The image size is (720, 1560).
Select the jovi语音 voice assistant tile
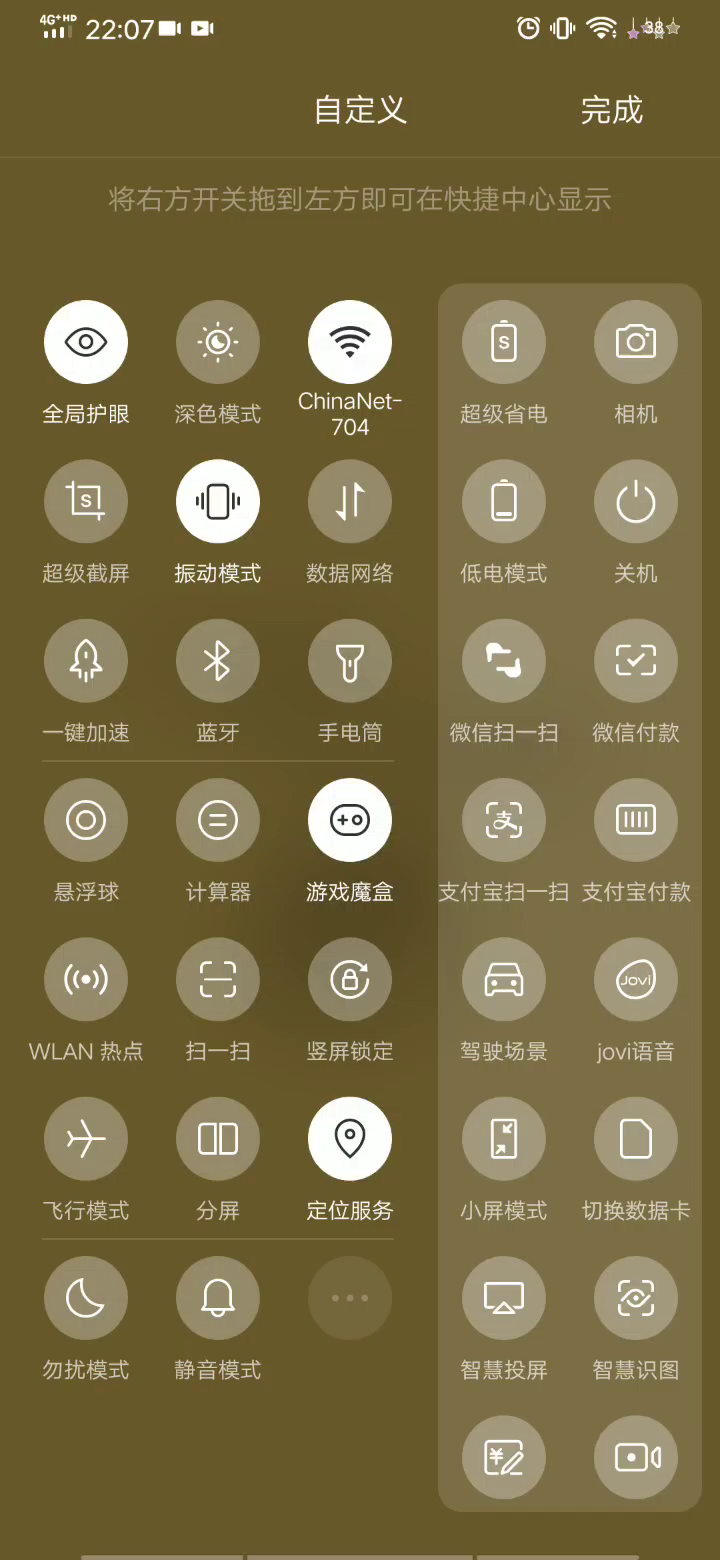(636, 980)
